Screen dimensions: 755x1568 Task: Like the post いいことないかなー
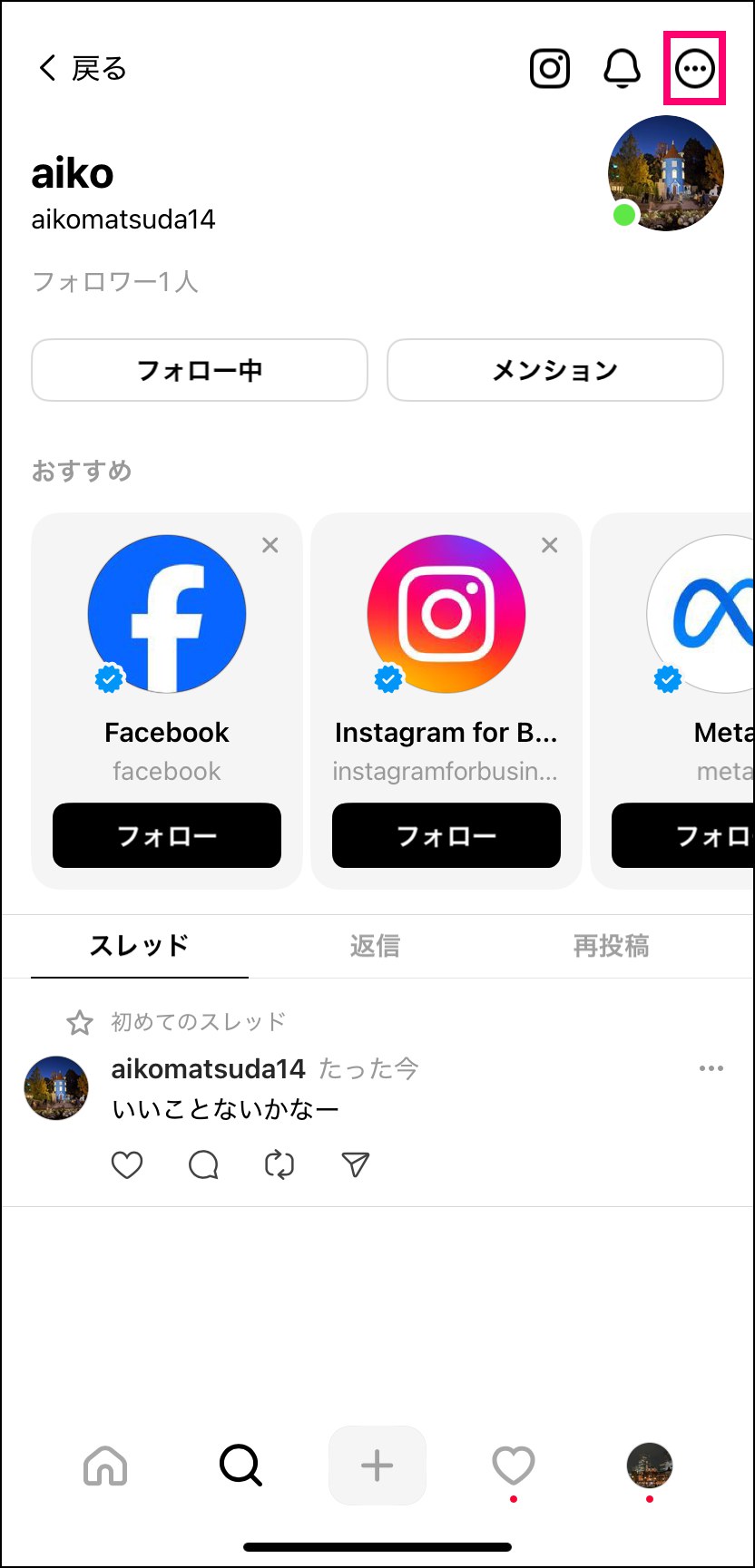[127, 1164]
